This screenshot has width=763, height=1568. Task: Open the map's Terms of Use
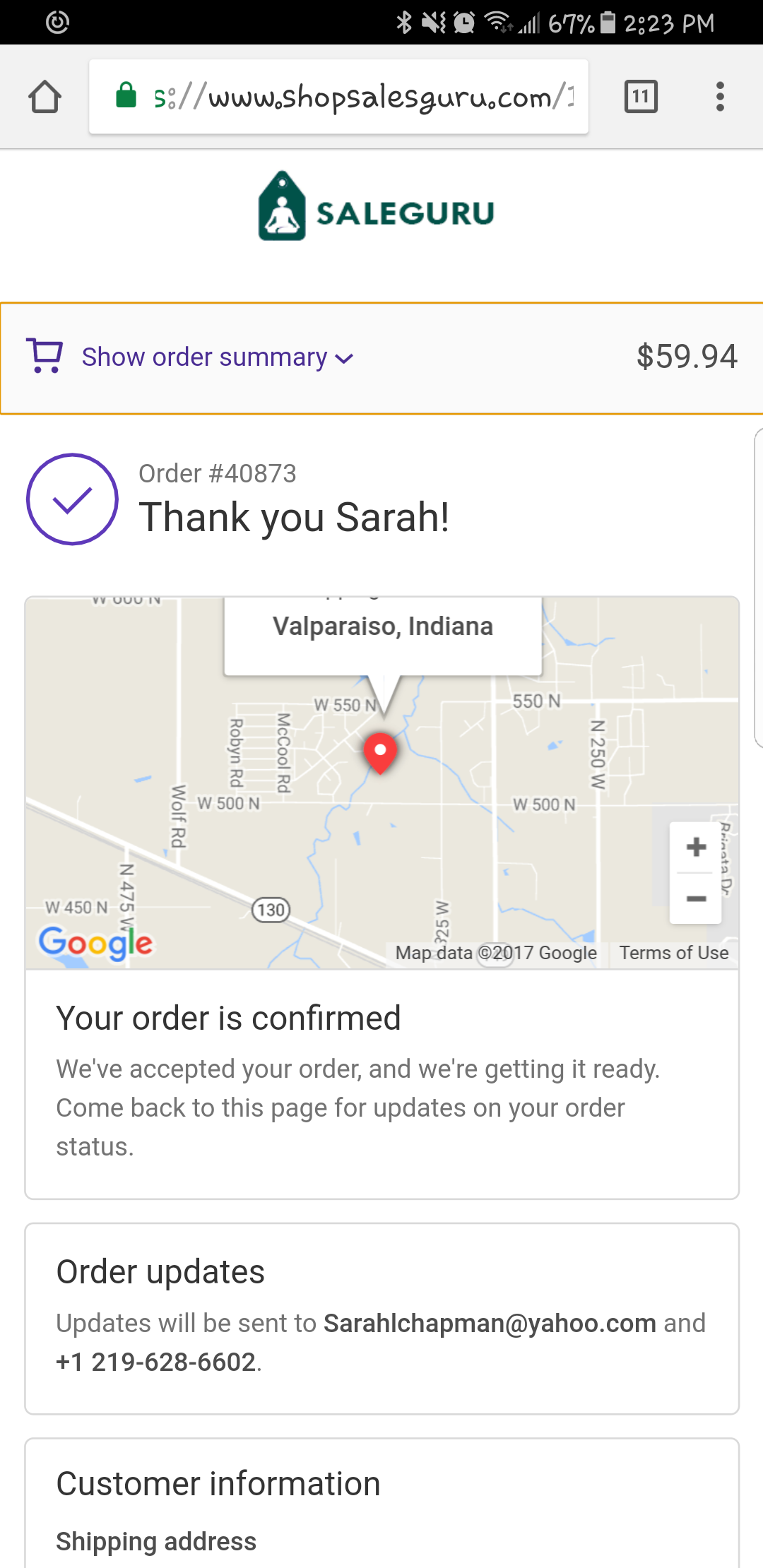[674, 953]
